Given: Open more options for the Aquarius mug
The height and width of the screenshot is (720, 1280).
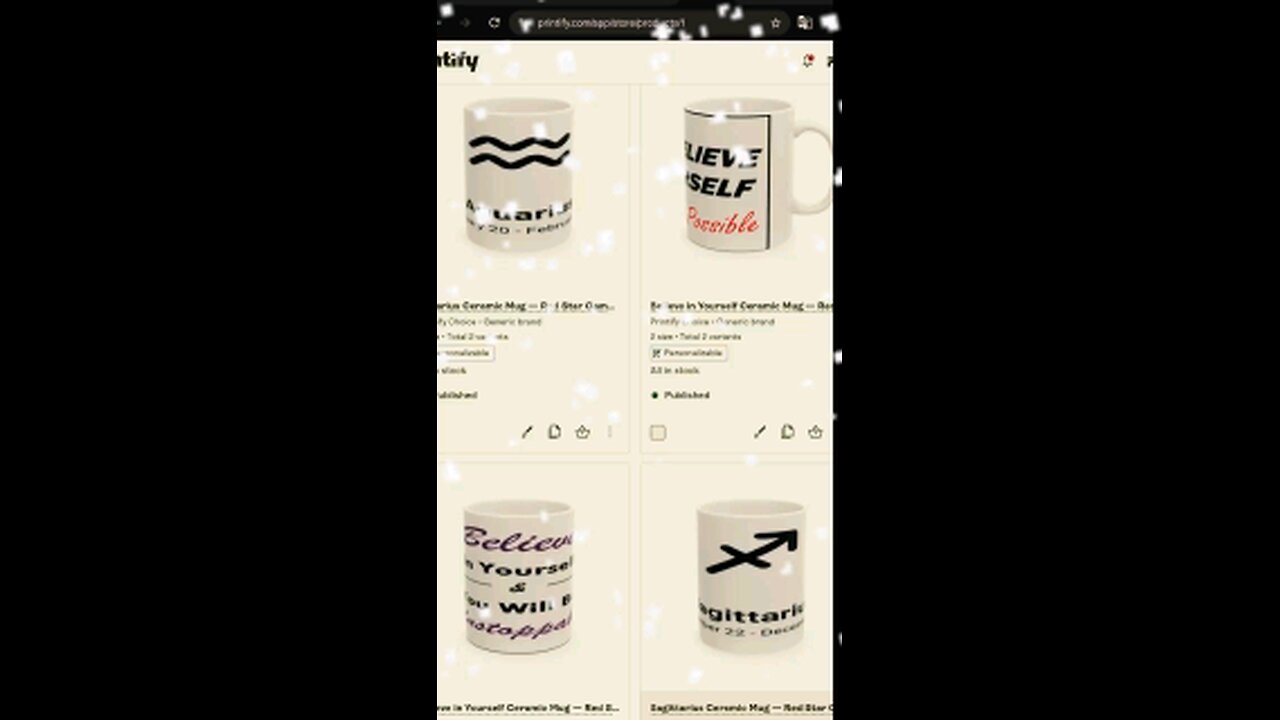Looking at the screenshot, I should click(609, 432).
